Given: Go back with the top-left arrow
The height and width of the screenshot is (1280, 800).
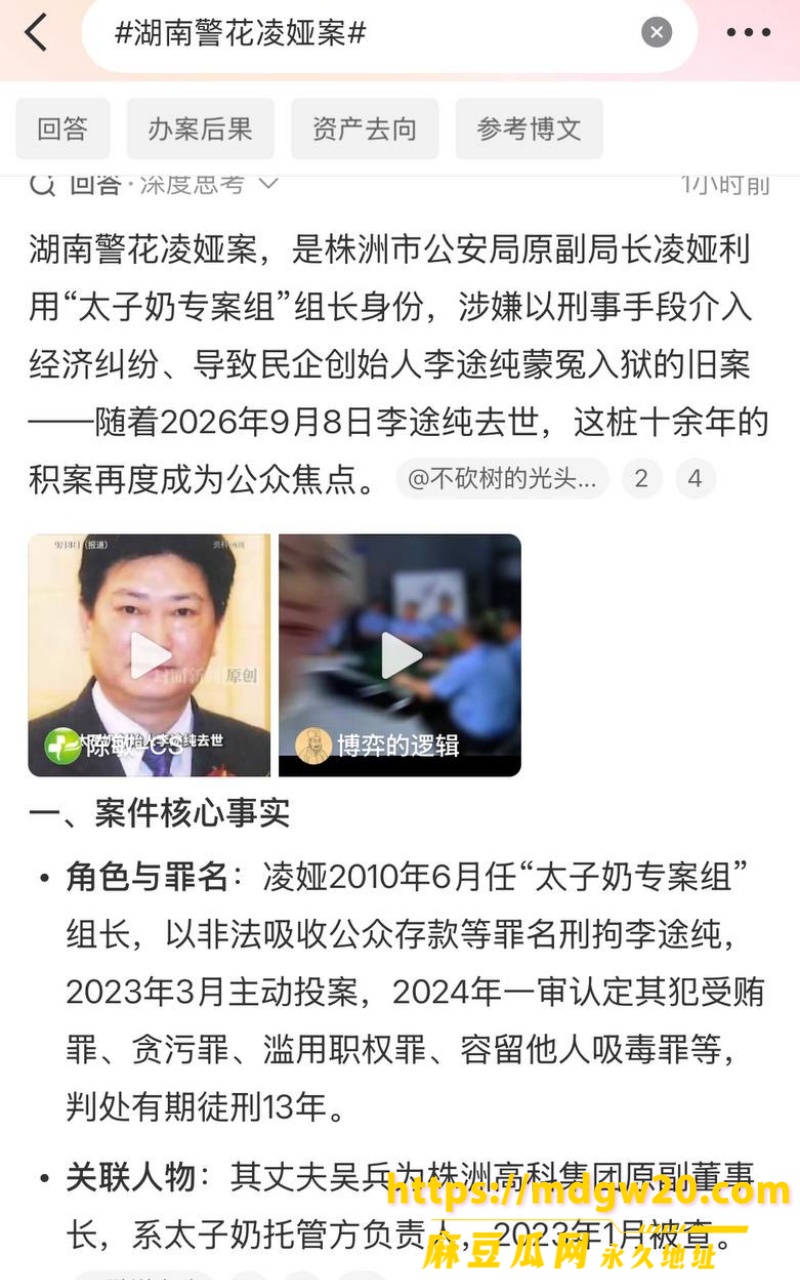Looking at the screenshot, I should [36, 33].
